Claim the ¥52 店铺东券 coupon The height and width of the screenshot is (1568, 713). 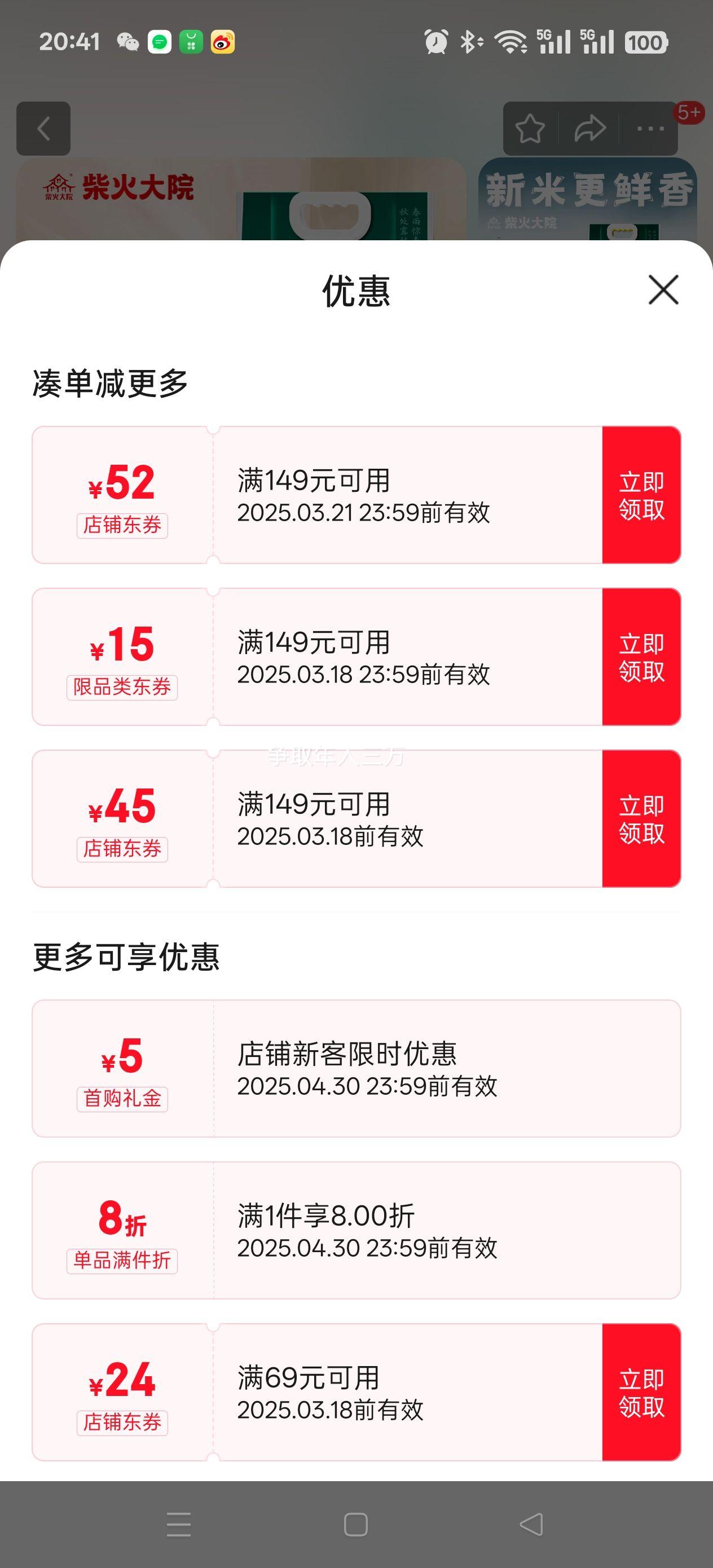point(641,495)
